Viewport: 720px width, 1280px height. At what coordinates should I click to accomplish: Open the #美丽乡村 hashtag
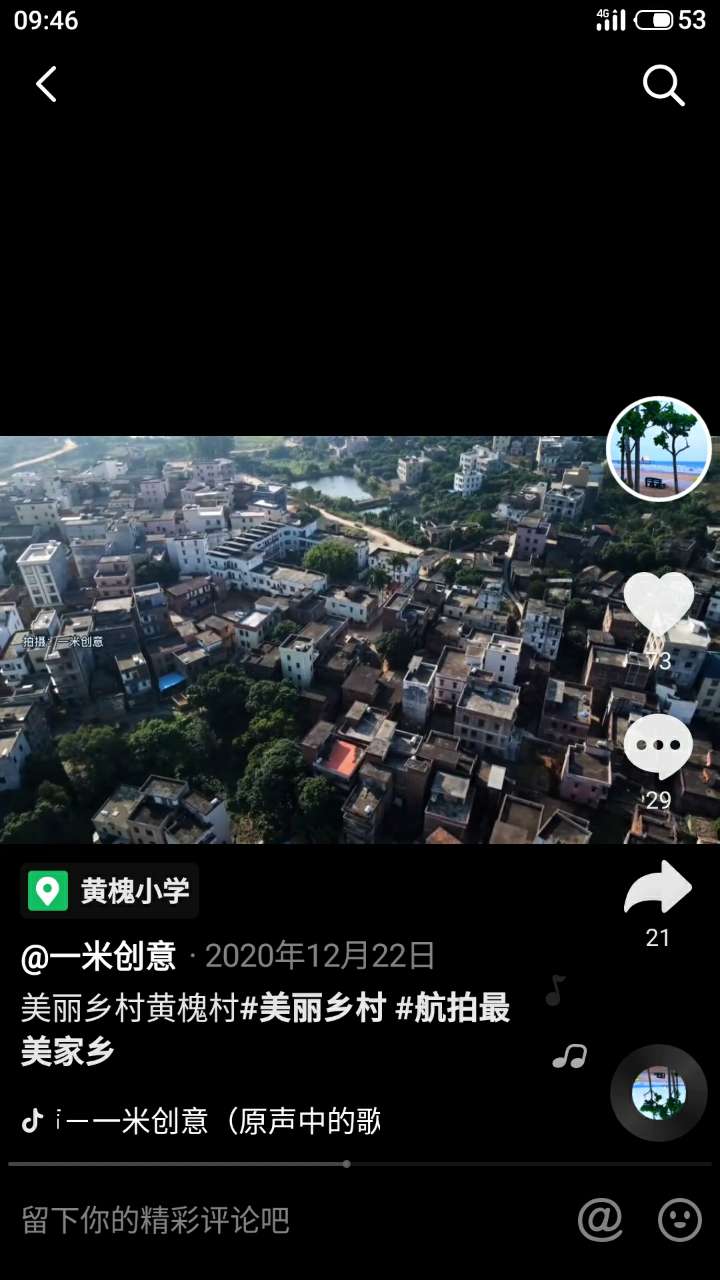(x=313, y=1009)
